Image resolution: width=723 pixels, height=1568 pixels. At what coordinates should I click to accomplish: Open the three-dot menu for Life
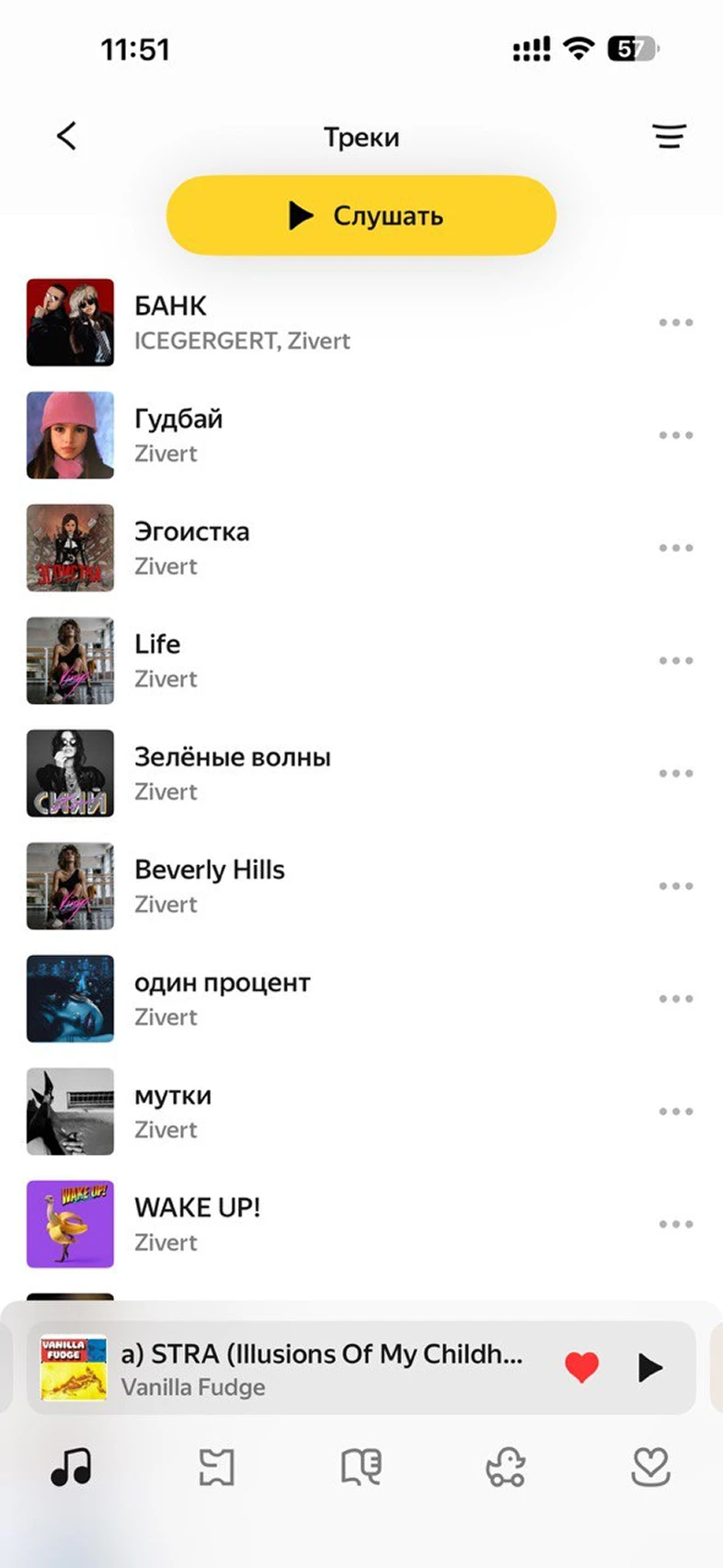point(675,661)
